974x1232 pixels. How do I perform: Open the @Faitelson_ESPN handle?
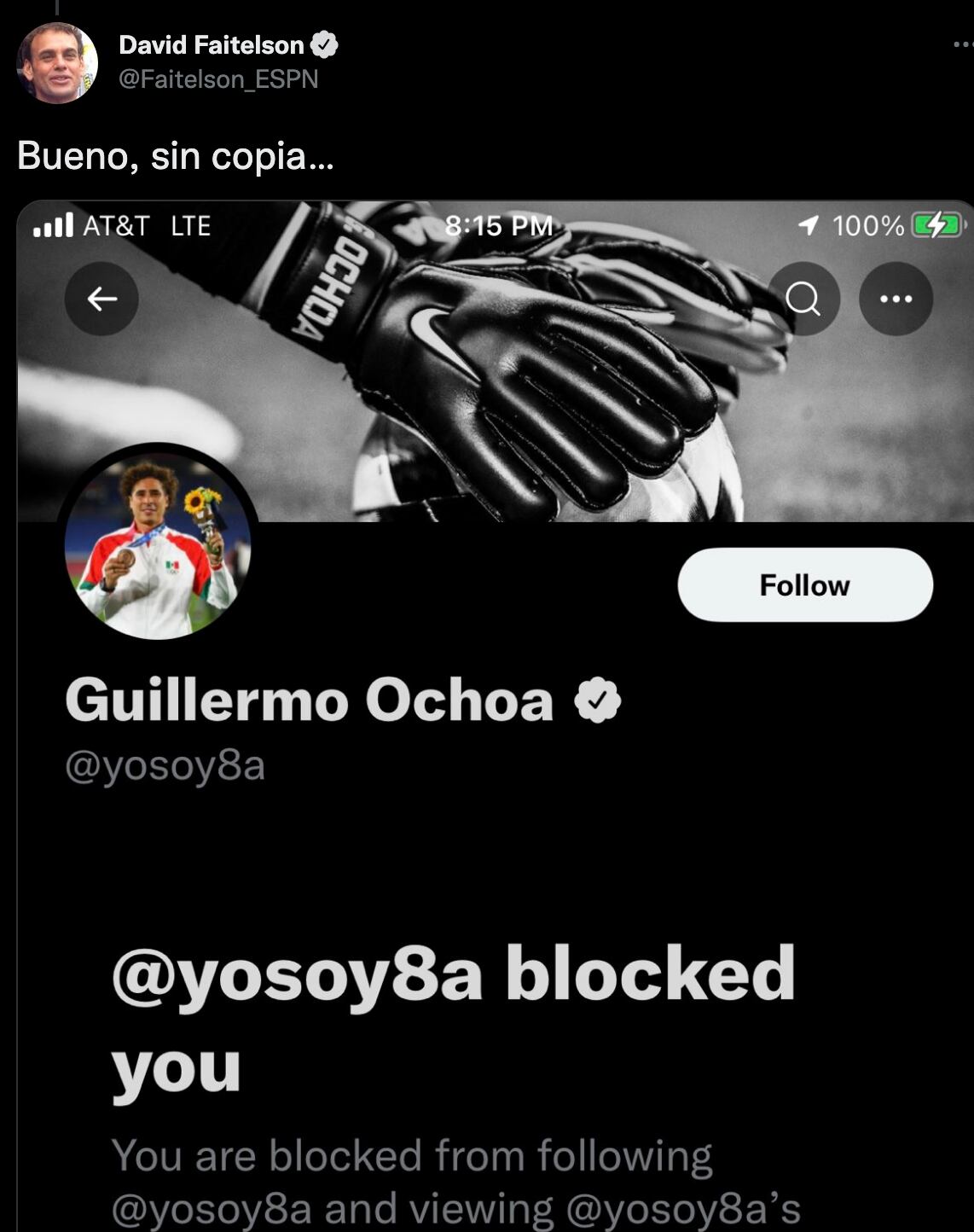coord(217,79)
